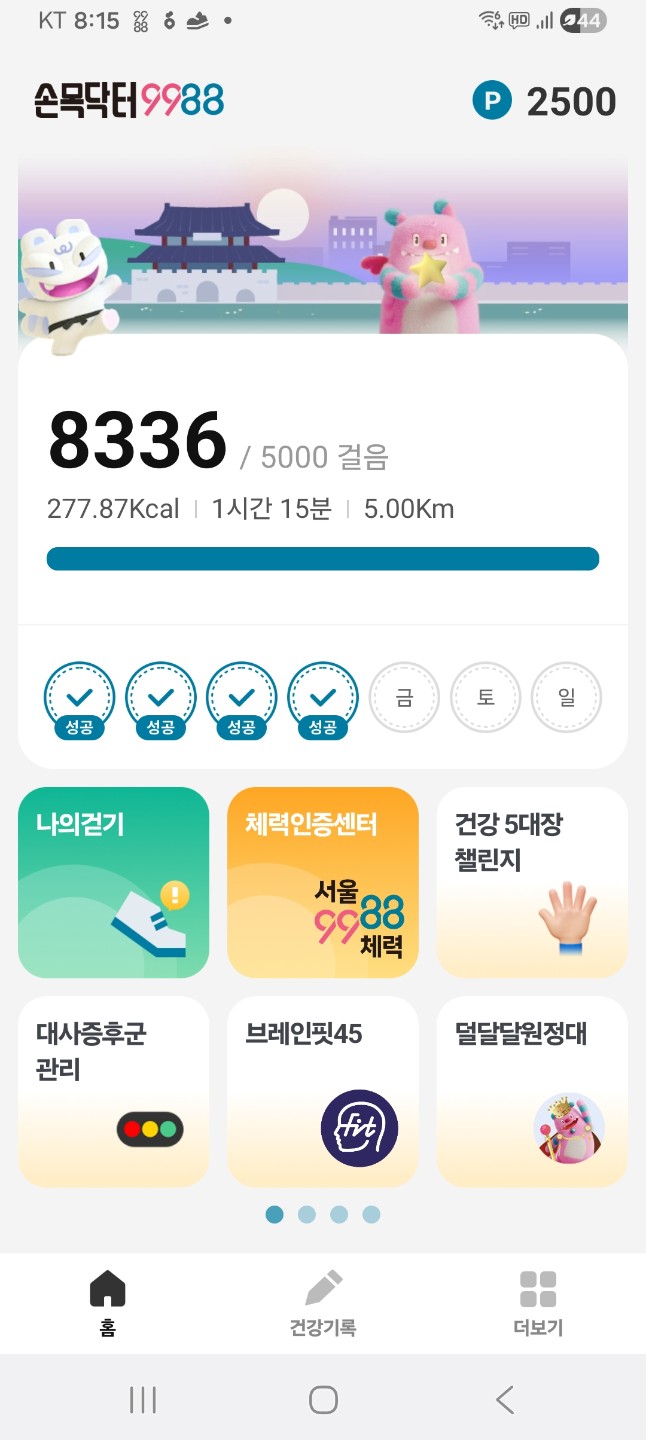Open the 체력인증센터 card
Viewport: 646px width, 1440px height.
click(322, 882)
